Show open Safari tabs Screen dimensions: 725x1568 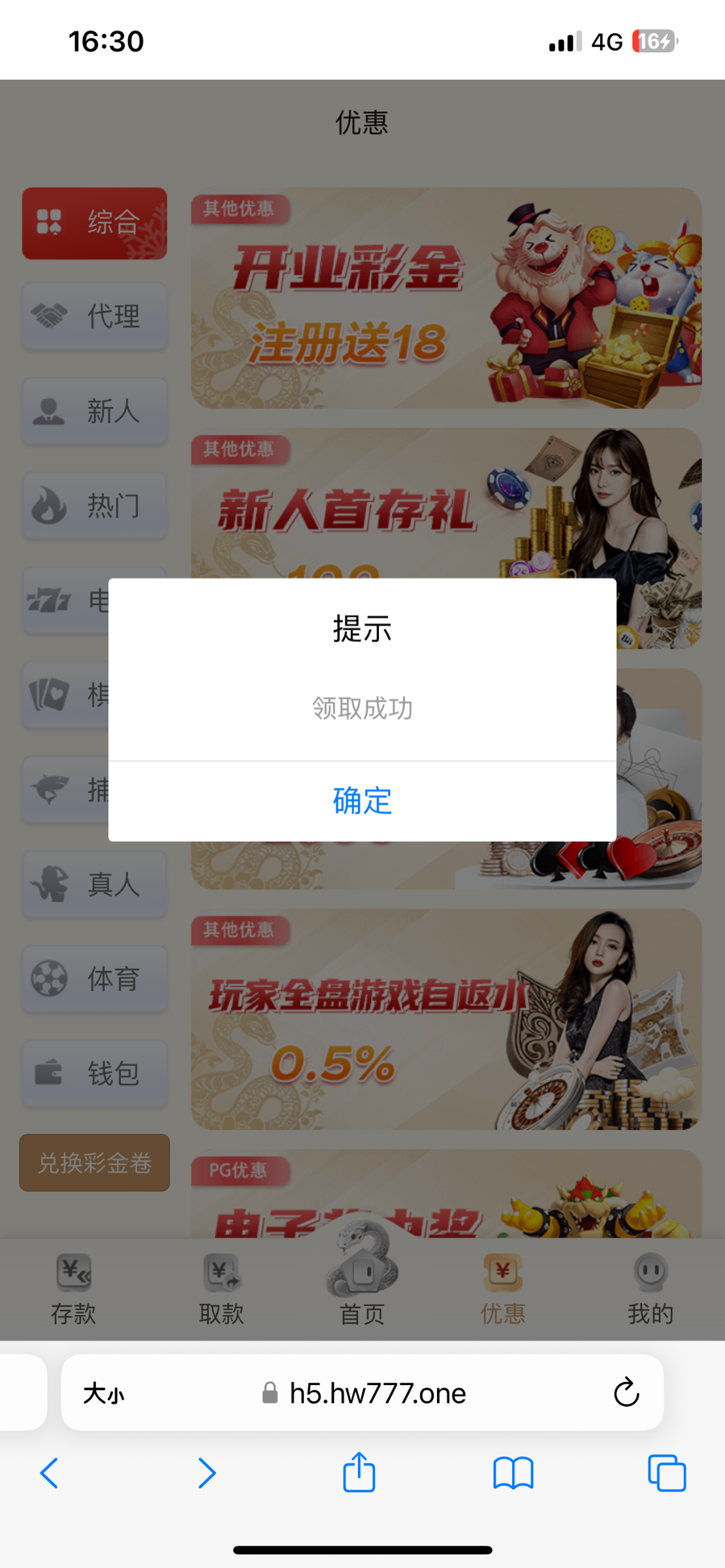666,1473
